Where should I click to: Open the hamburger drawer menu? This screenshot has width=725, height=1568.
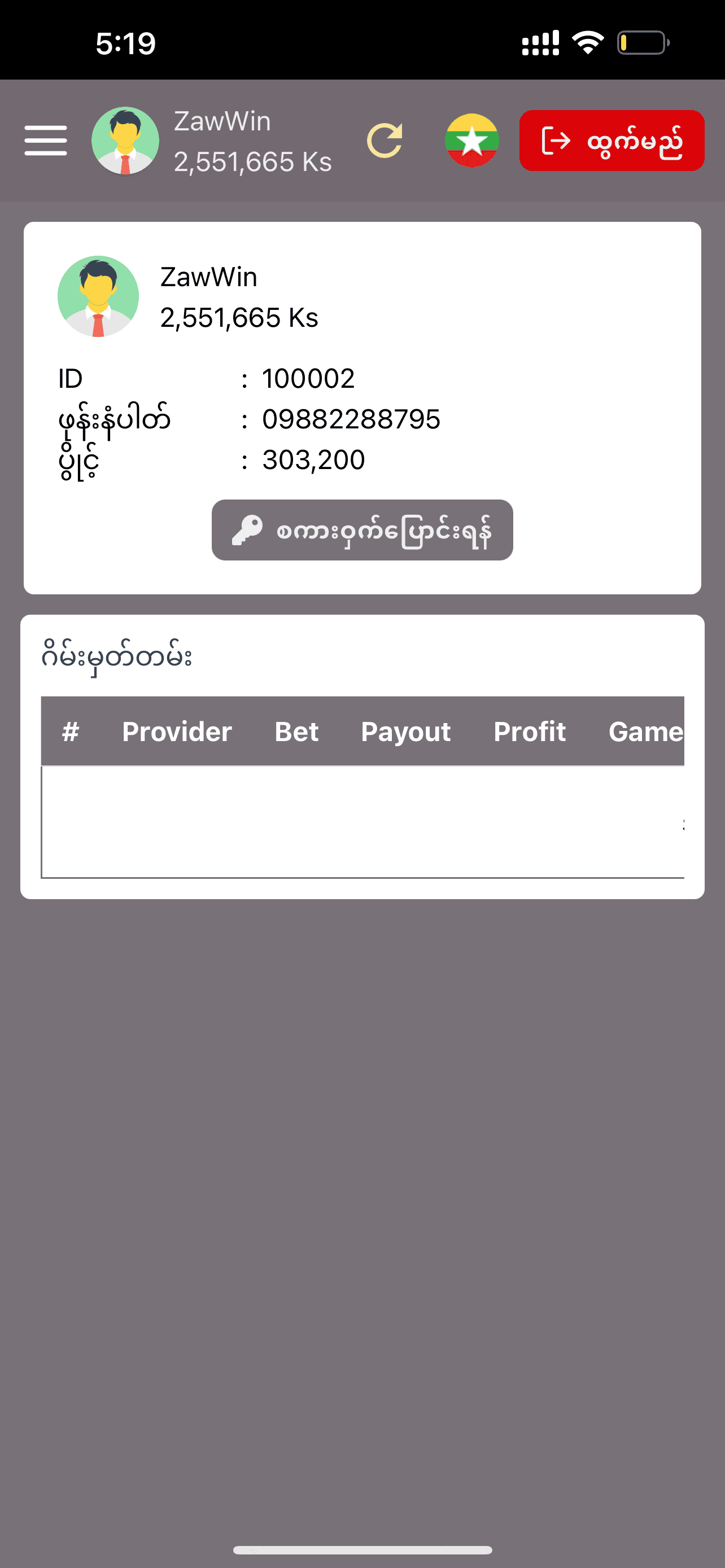[46, 141]
